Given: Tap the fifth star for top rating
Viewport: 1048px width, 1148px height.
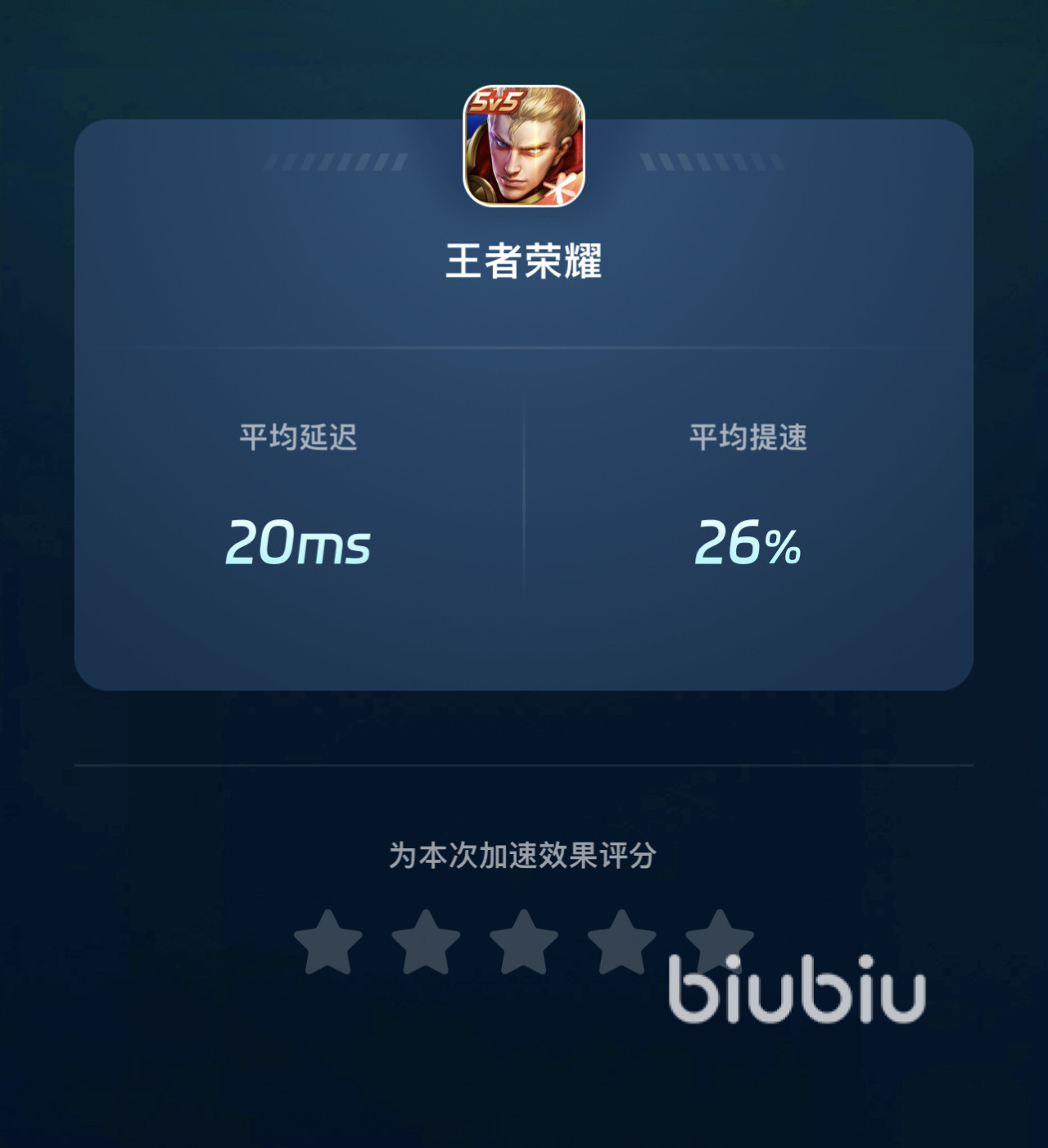Looking at the screenshot, I should coord(720,938).
